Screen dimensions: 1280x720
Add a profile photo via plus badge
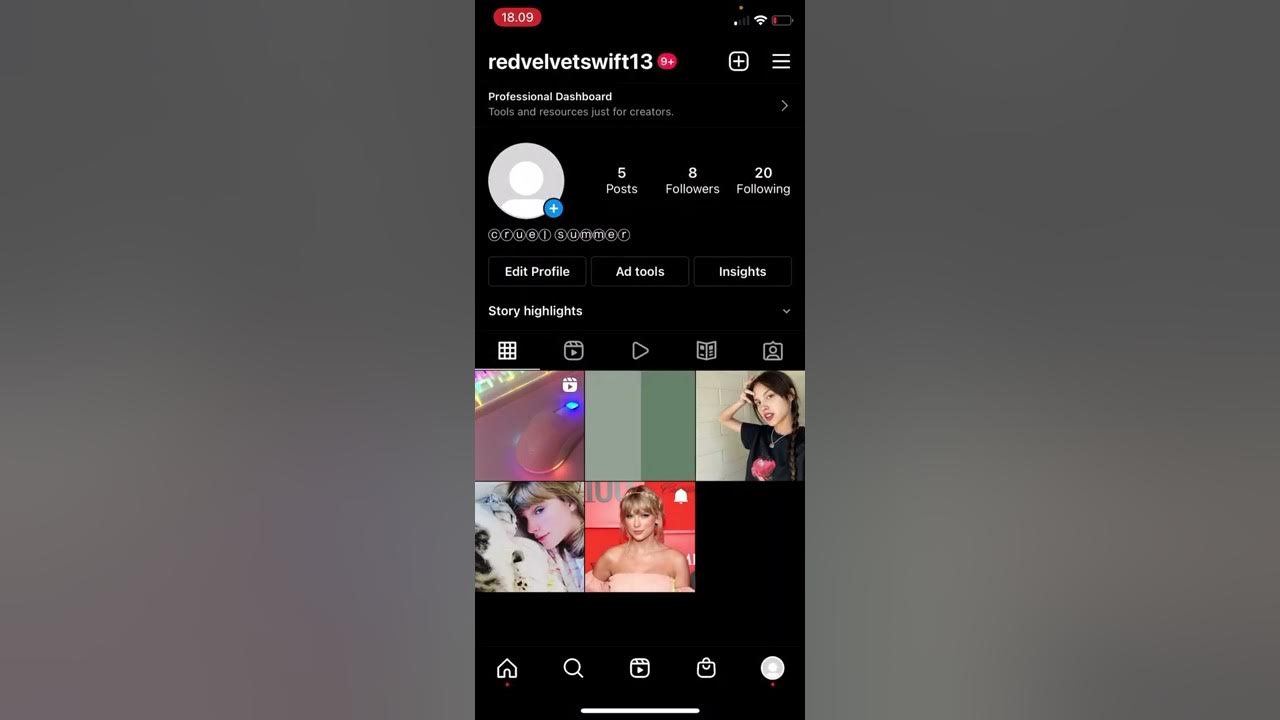point(553,208)
